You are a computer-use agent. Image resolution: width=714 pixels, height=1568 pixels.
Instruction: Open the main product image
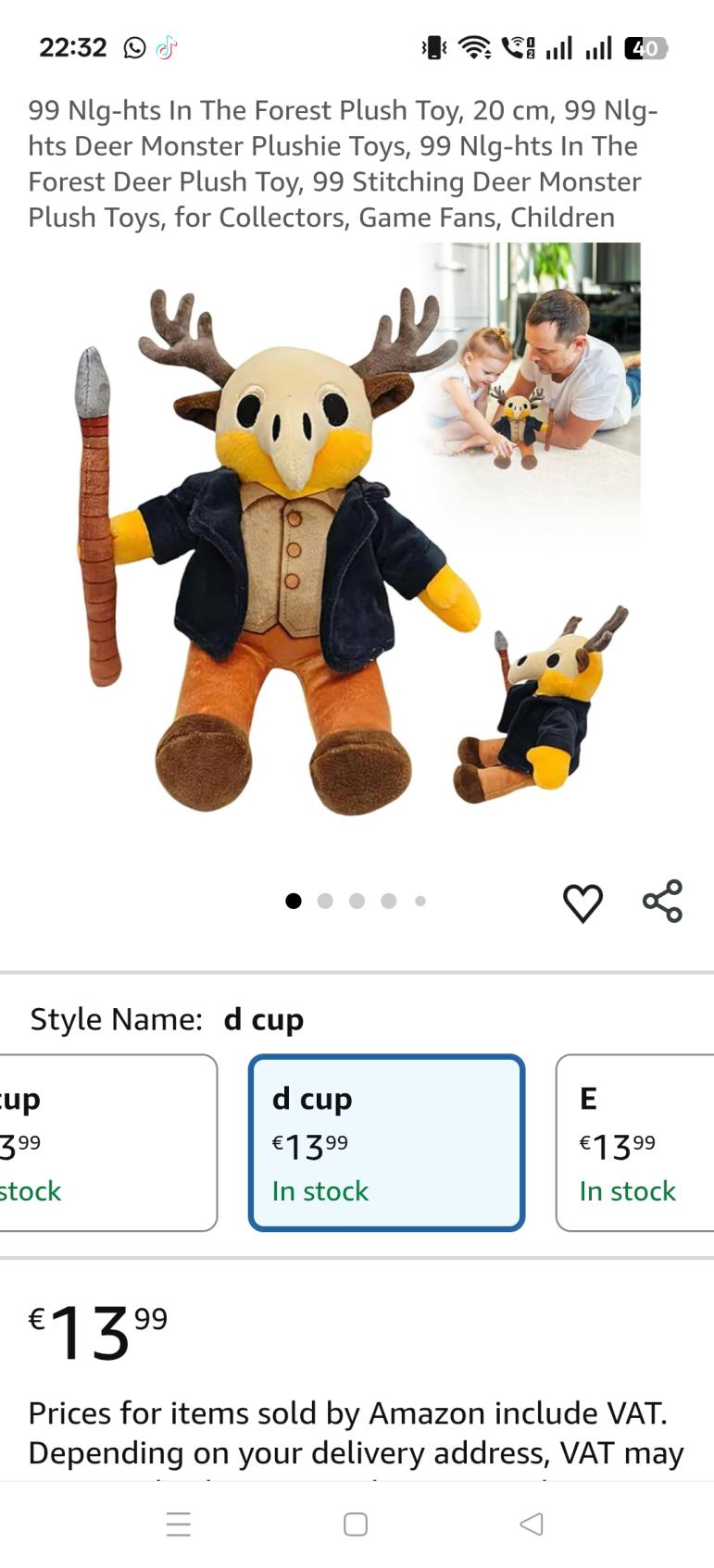pyautogui.click(x=357, y=546)
